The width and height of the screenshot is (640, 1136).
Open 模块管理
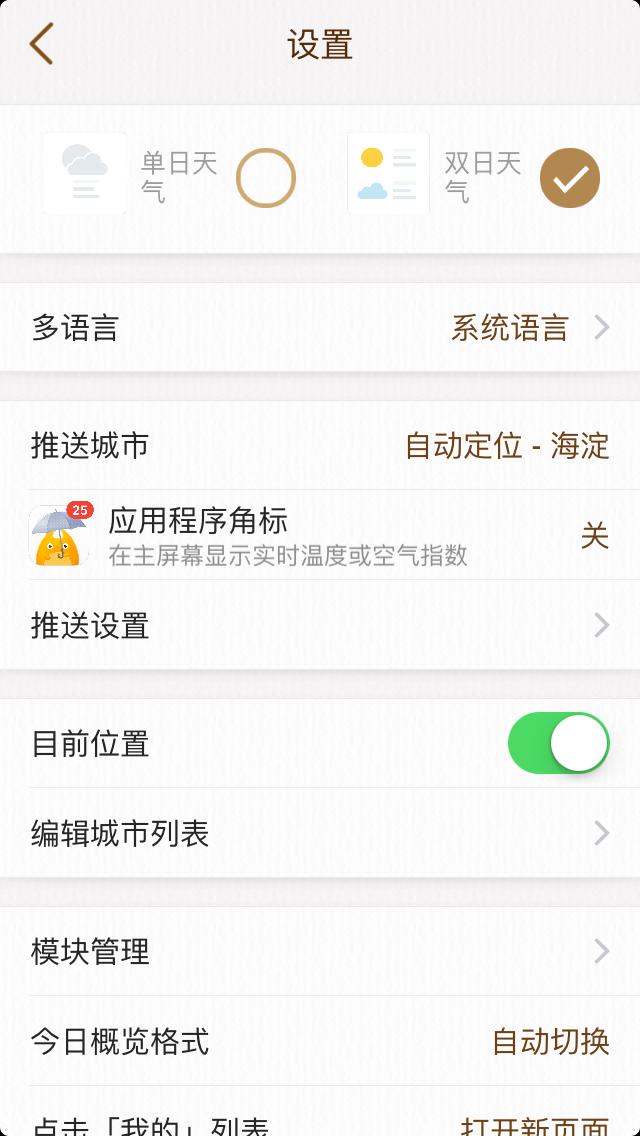point(320,951)
